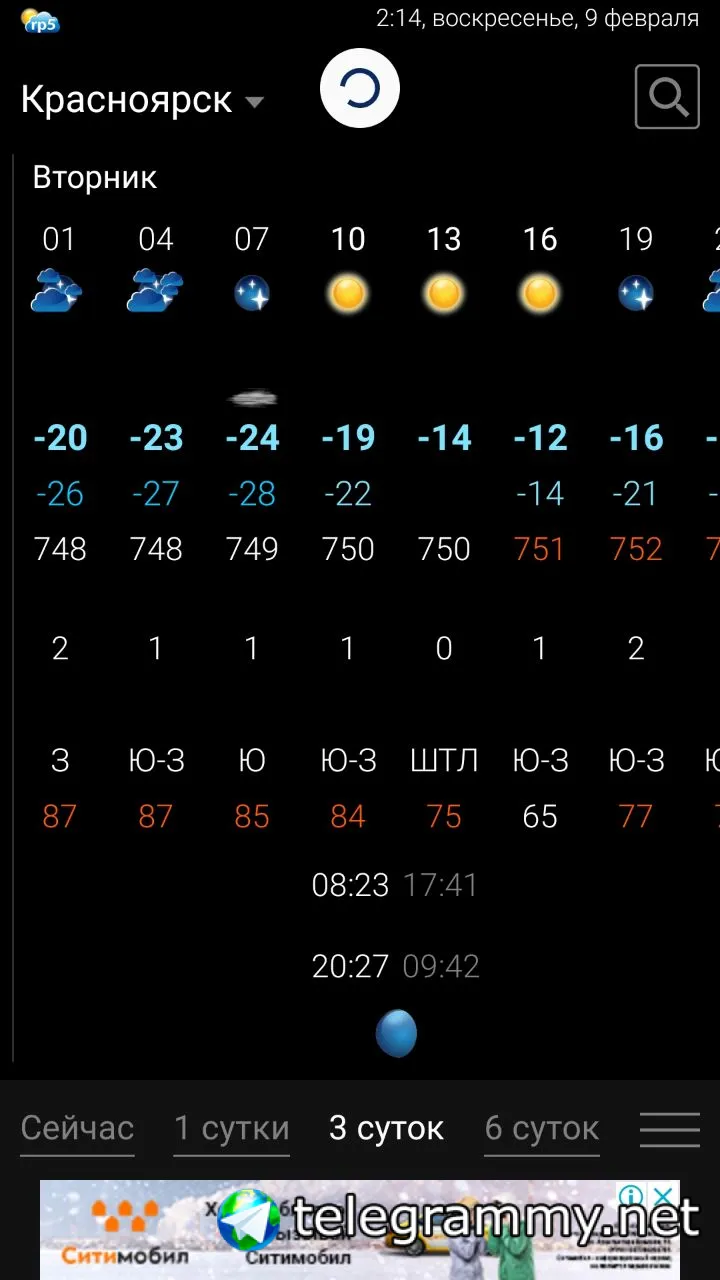
Task: Close the Ситимобил ad banner
Action: [664, 1196]
